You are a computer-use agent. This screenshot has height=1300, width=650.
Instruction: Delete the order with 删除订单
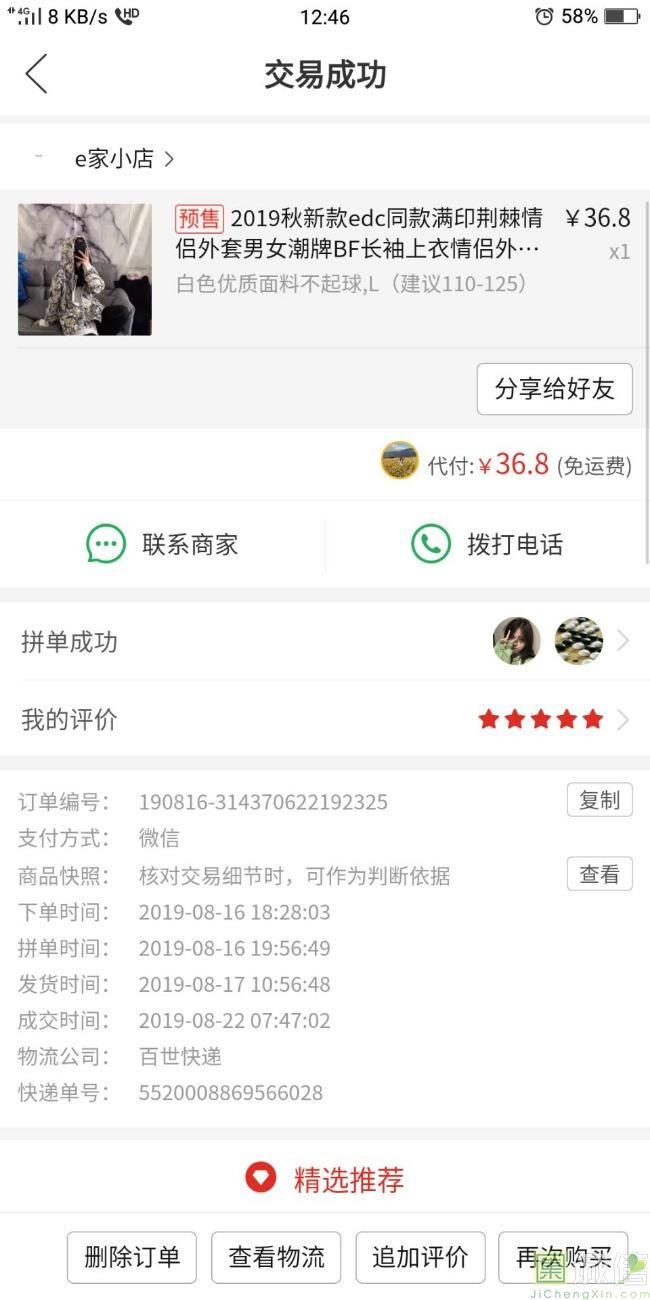(x=132, y=1257)
